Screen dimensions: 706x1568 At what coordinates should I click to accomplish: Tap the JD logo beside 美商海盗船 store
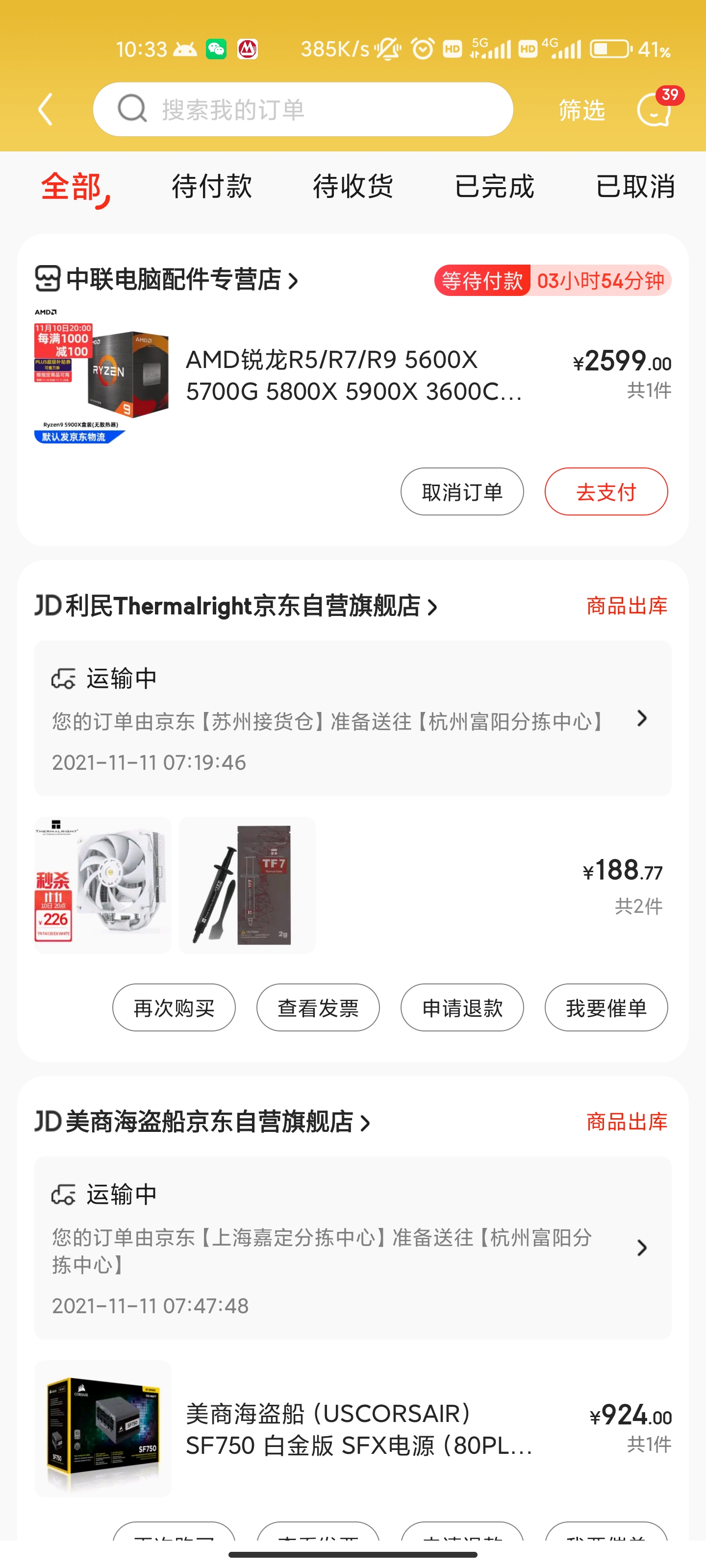[x=47, y=1123]
